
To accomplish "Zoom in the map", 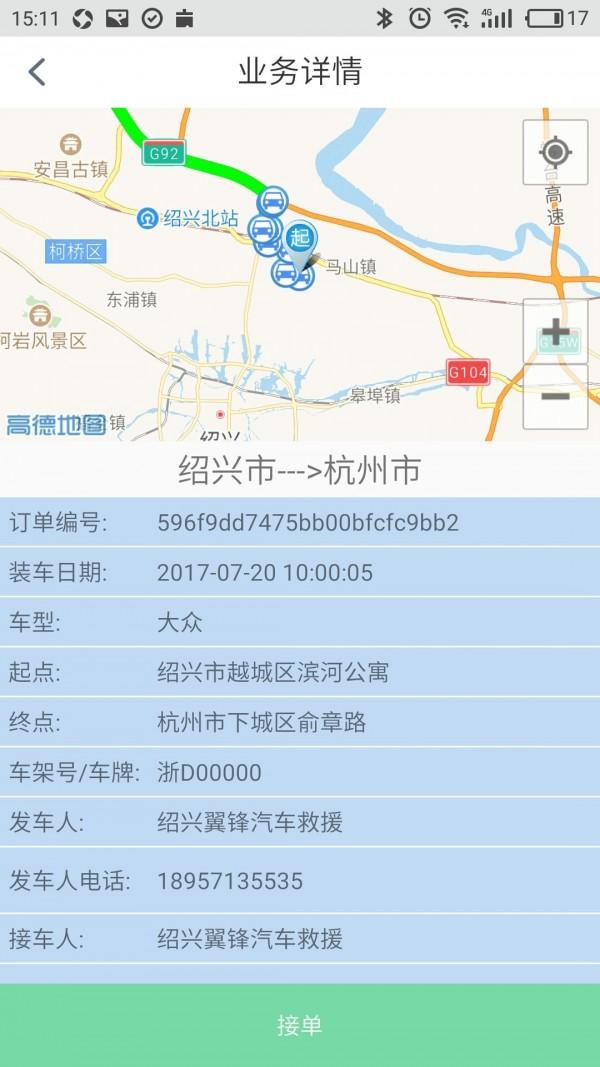I will coord(555,331).
